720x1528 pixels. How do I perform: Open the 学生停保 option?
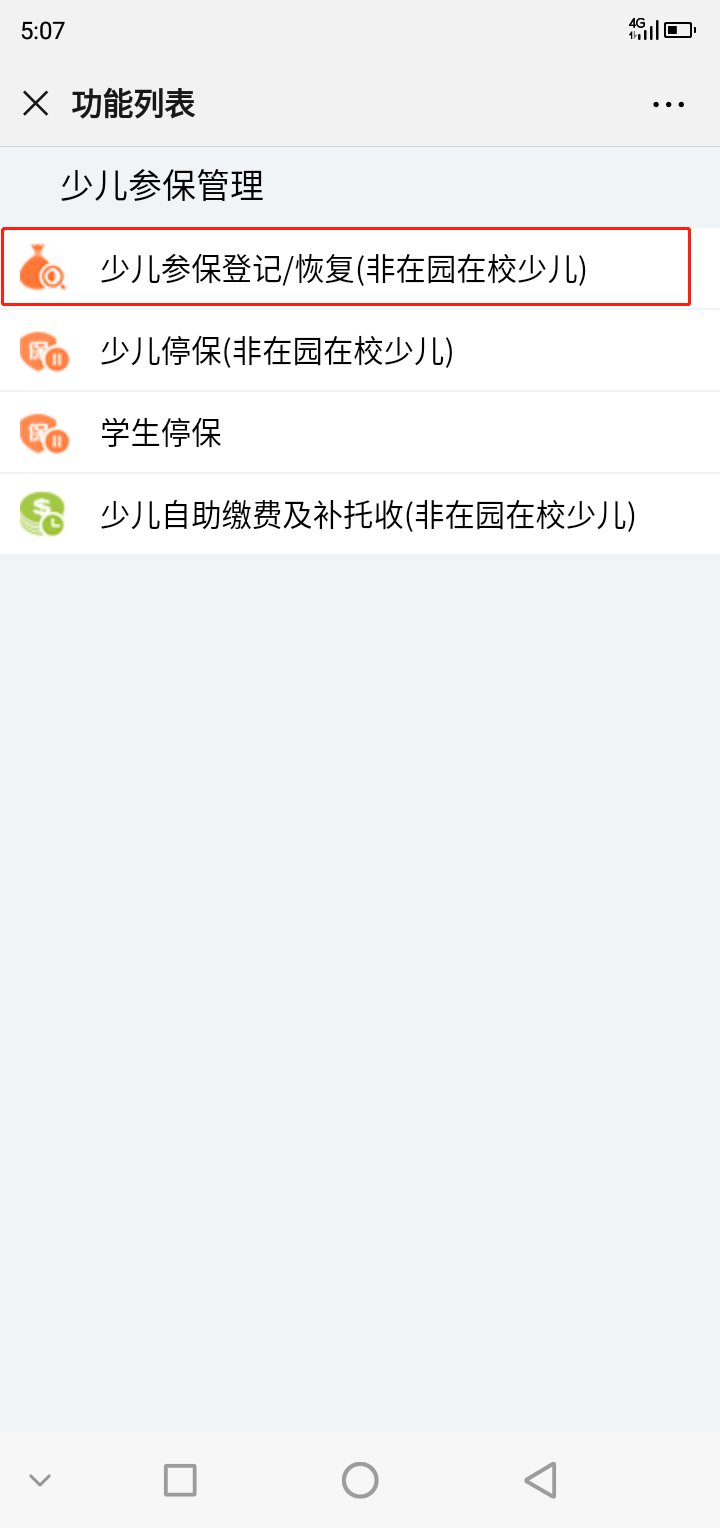360,432
